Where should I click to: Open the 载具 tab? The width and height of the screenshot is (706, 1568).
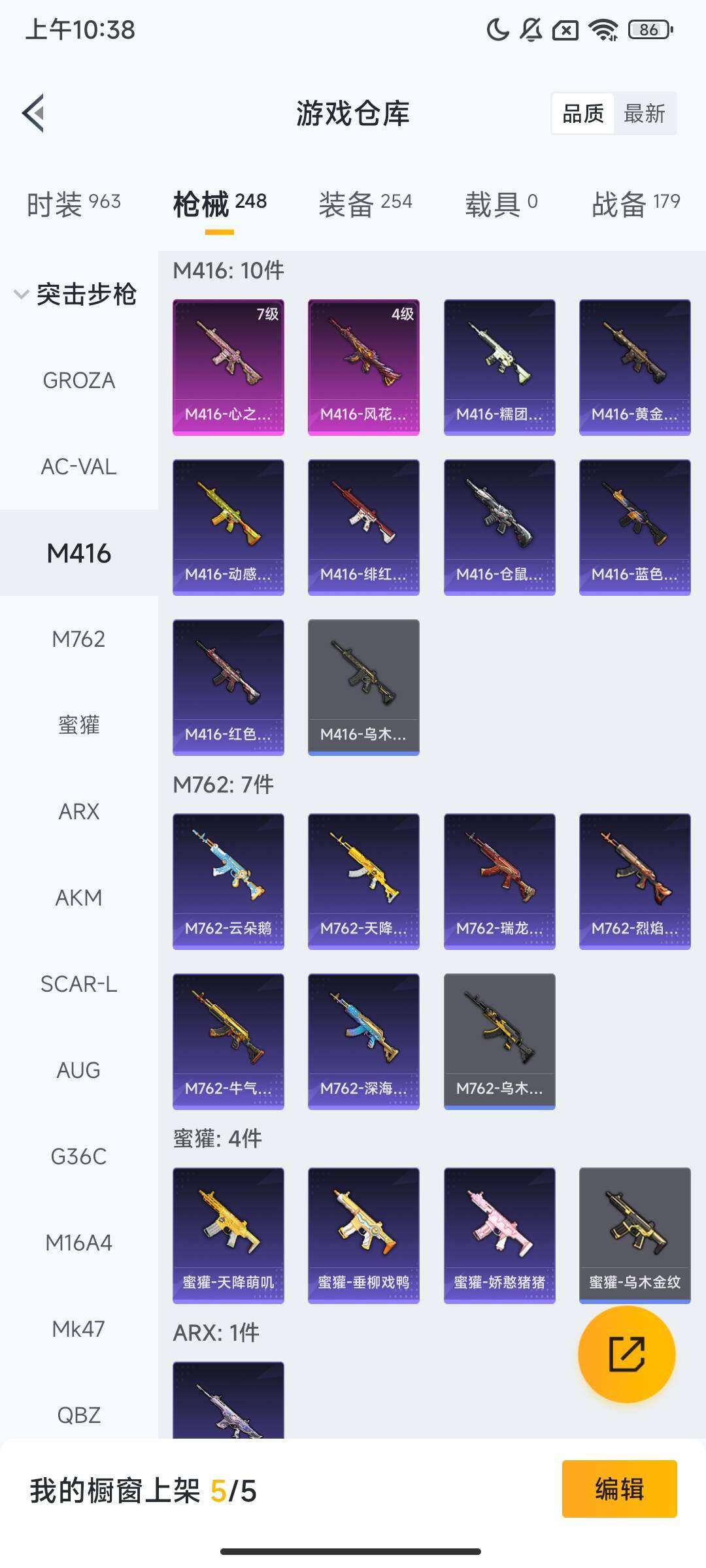(x=501, y=204)
